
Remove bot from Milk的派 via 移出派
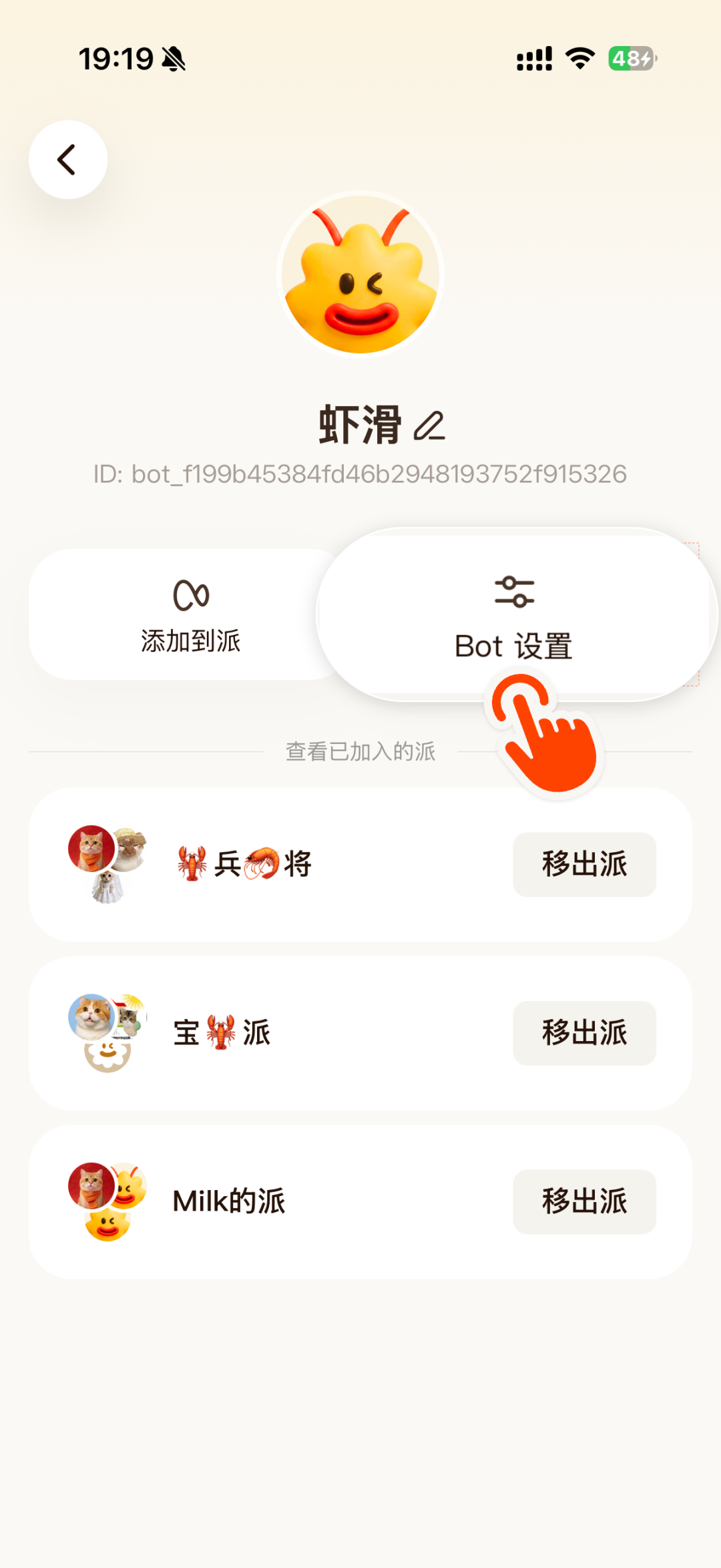point(584,1201)
